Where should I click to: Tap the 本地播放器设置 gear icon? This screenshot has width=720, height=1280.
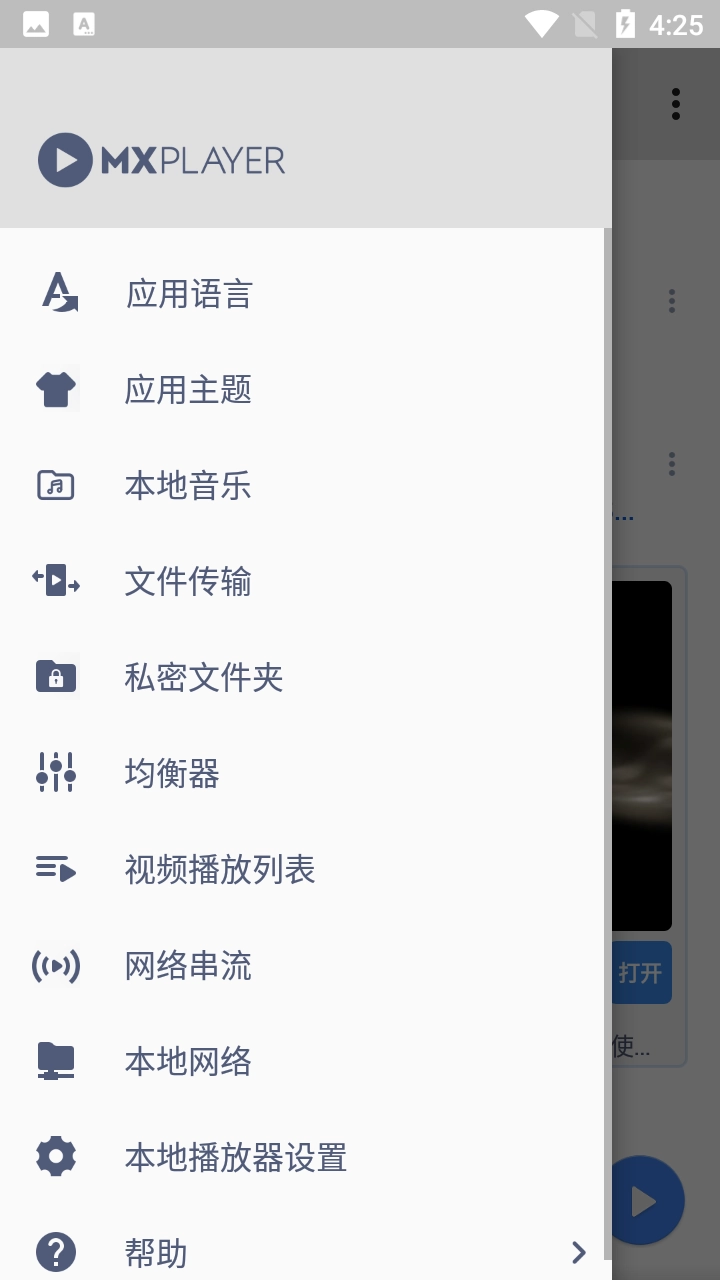click(56, 1156)
